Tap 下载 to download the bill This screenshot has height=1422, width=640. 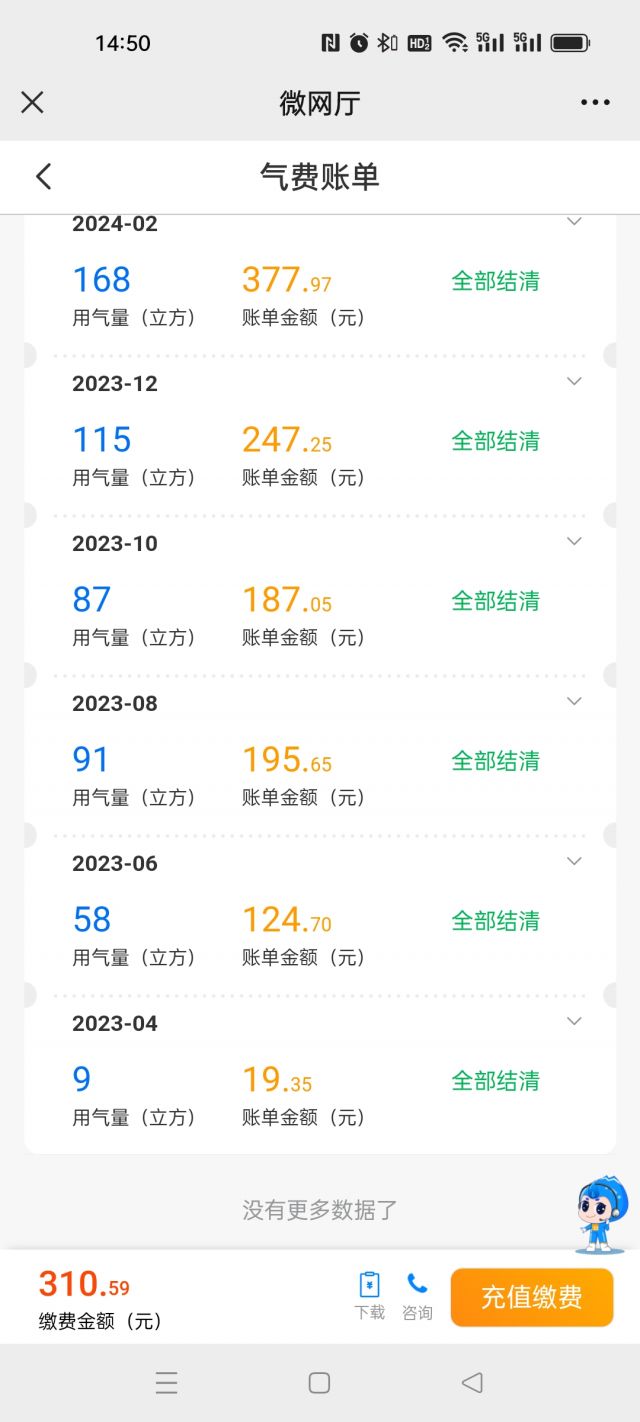point(369,1296)
